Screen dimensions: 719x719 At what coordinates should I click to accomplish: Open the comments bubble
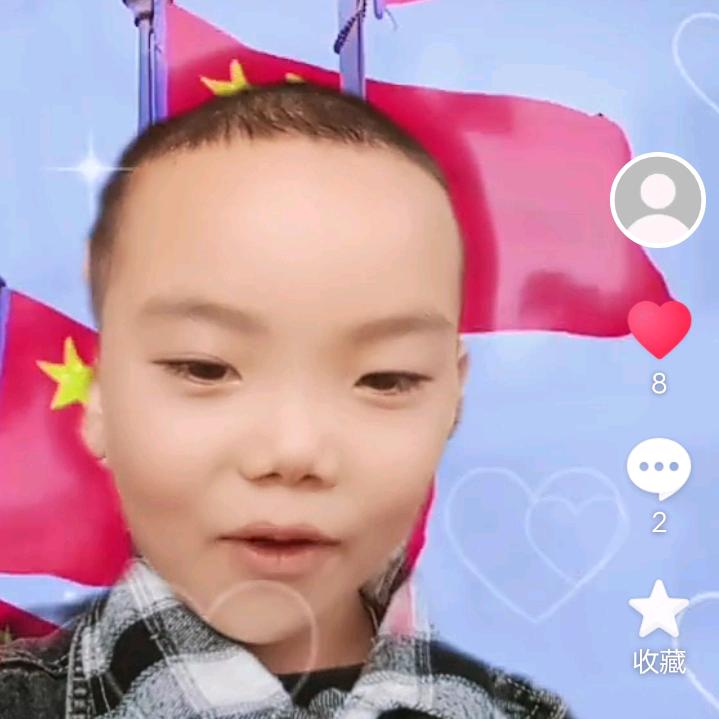point(658,468)
